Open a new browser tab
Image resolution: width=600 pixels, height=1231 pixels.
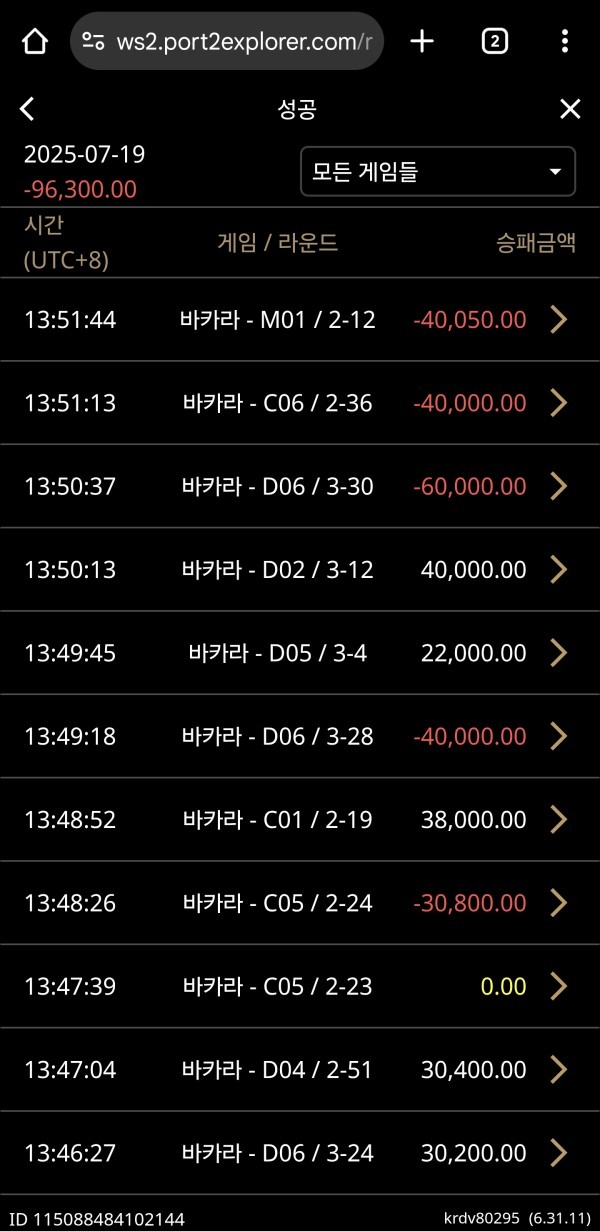[423, 41]
